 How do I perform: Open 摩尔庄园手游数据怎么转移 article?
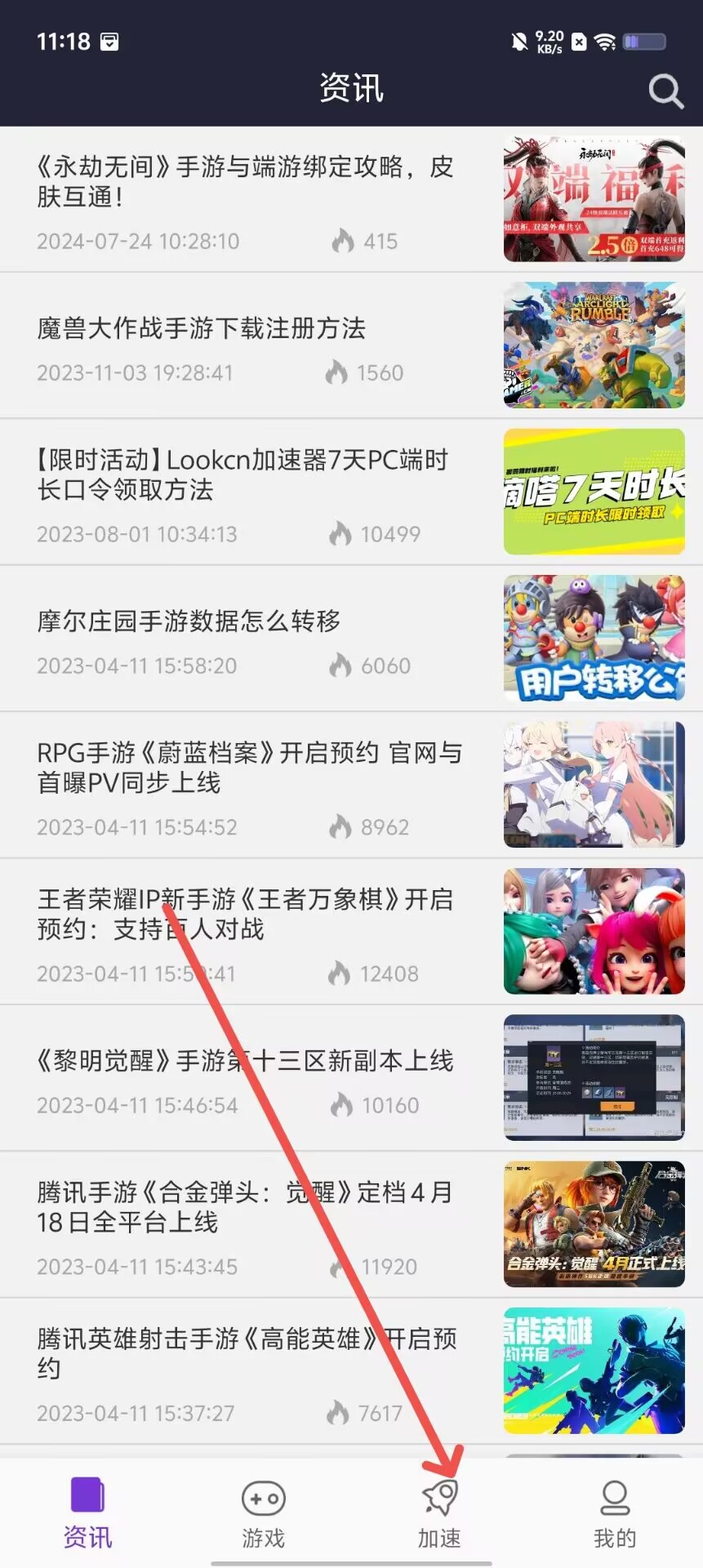pyautogui.click(x=351, y=638)
